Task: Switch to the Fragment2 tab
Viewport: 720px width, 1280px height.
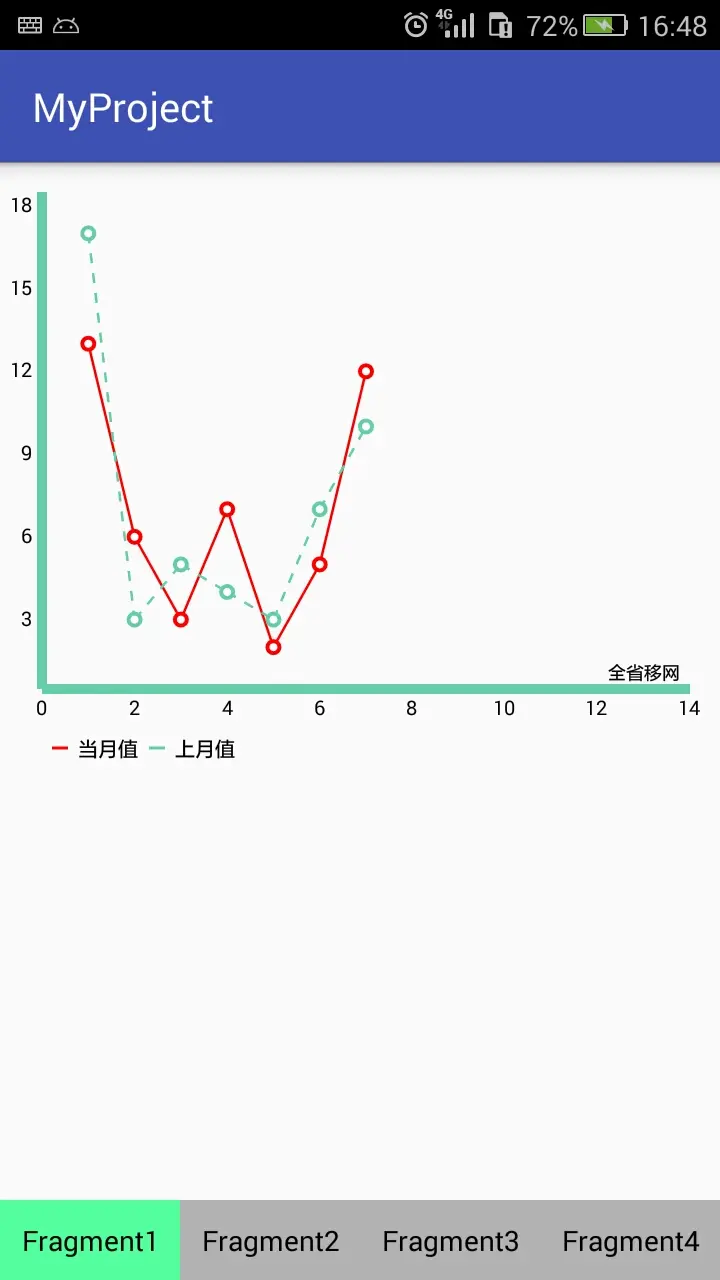Action: [270, 1240]
